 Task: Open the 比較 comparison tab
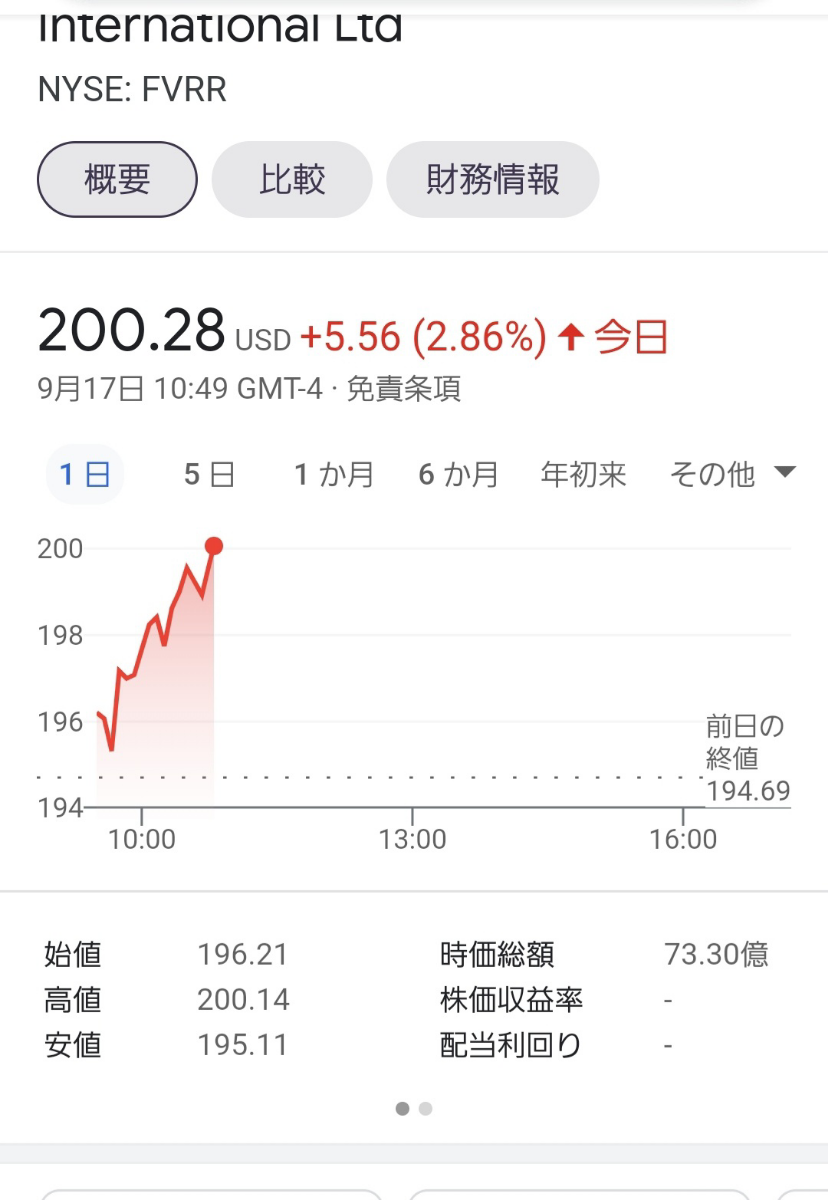291,178
